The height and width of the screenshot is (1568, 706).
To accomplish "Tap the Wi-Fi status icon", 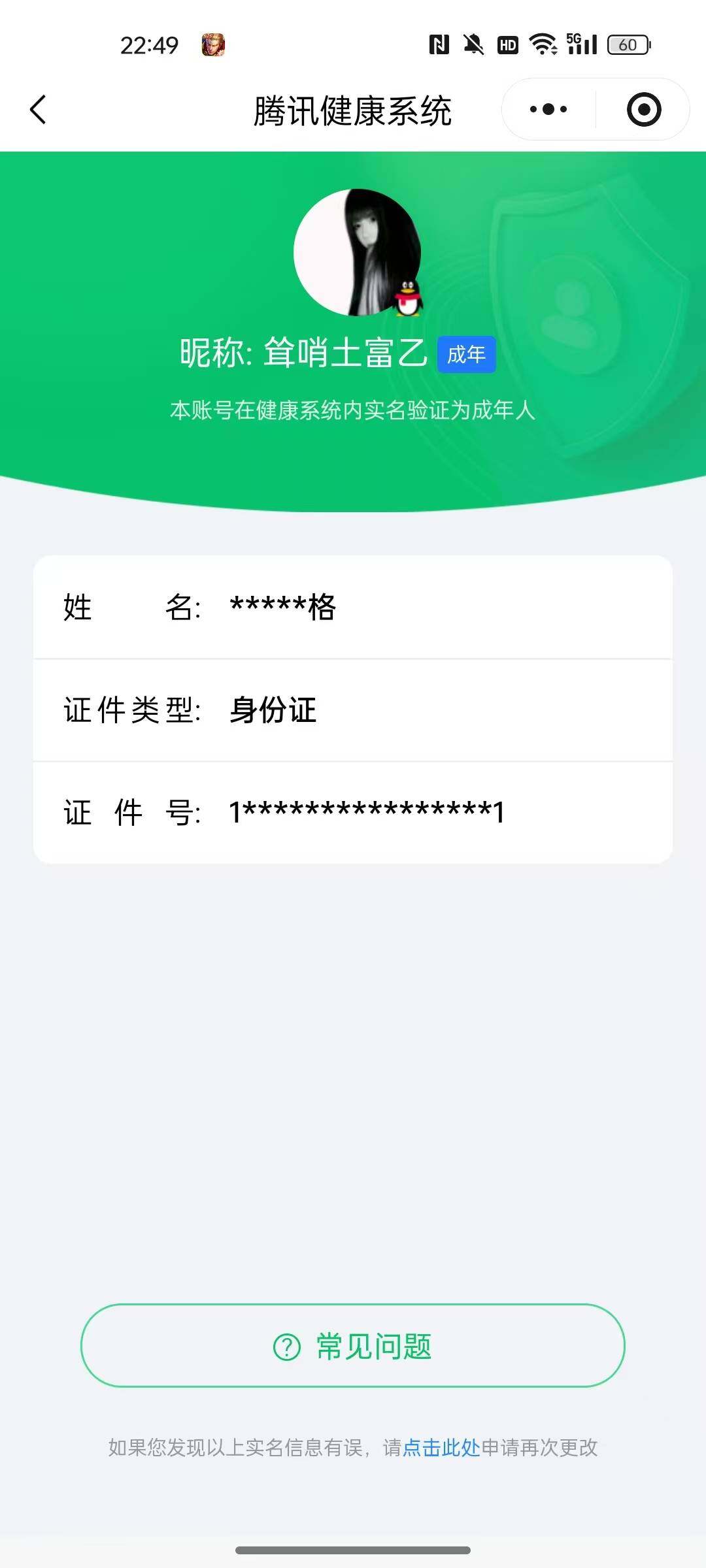I will tap(543, 44).
